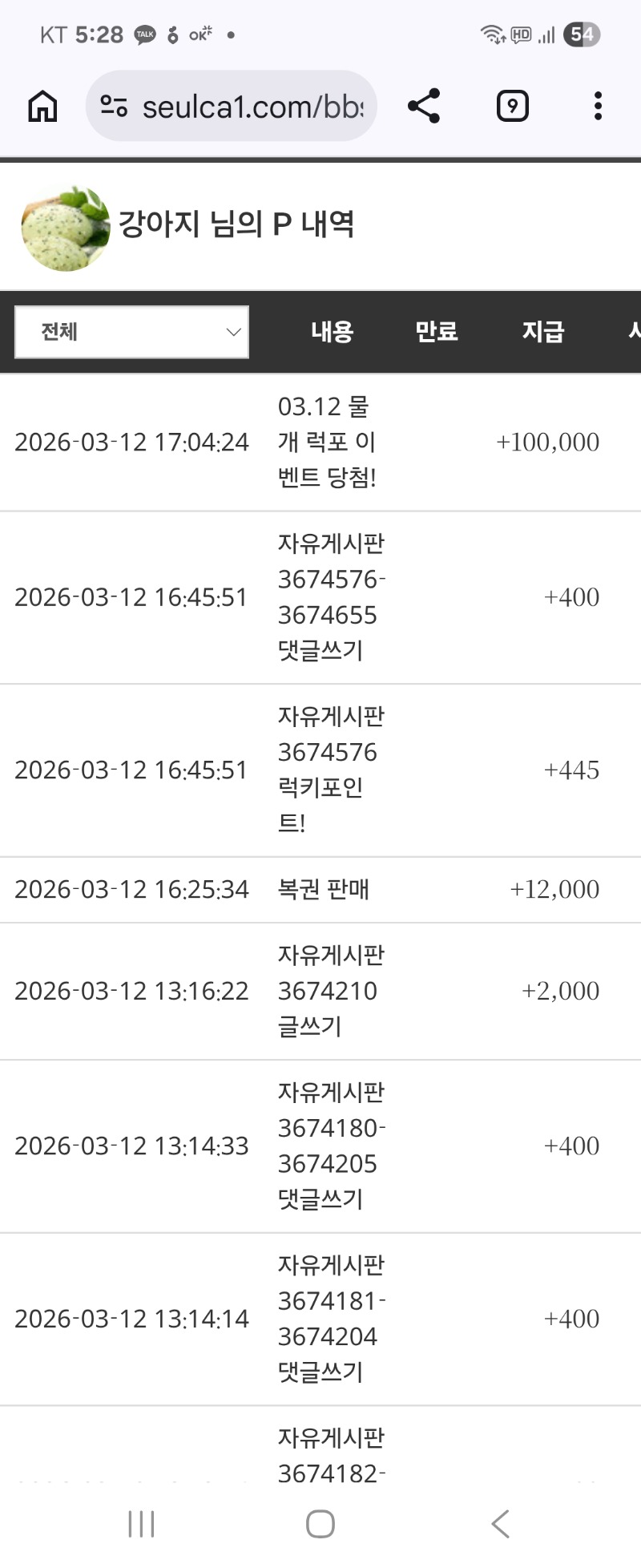Tap the seulca1.com address bar
641x1568 pixels.
[252, 107]
